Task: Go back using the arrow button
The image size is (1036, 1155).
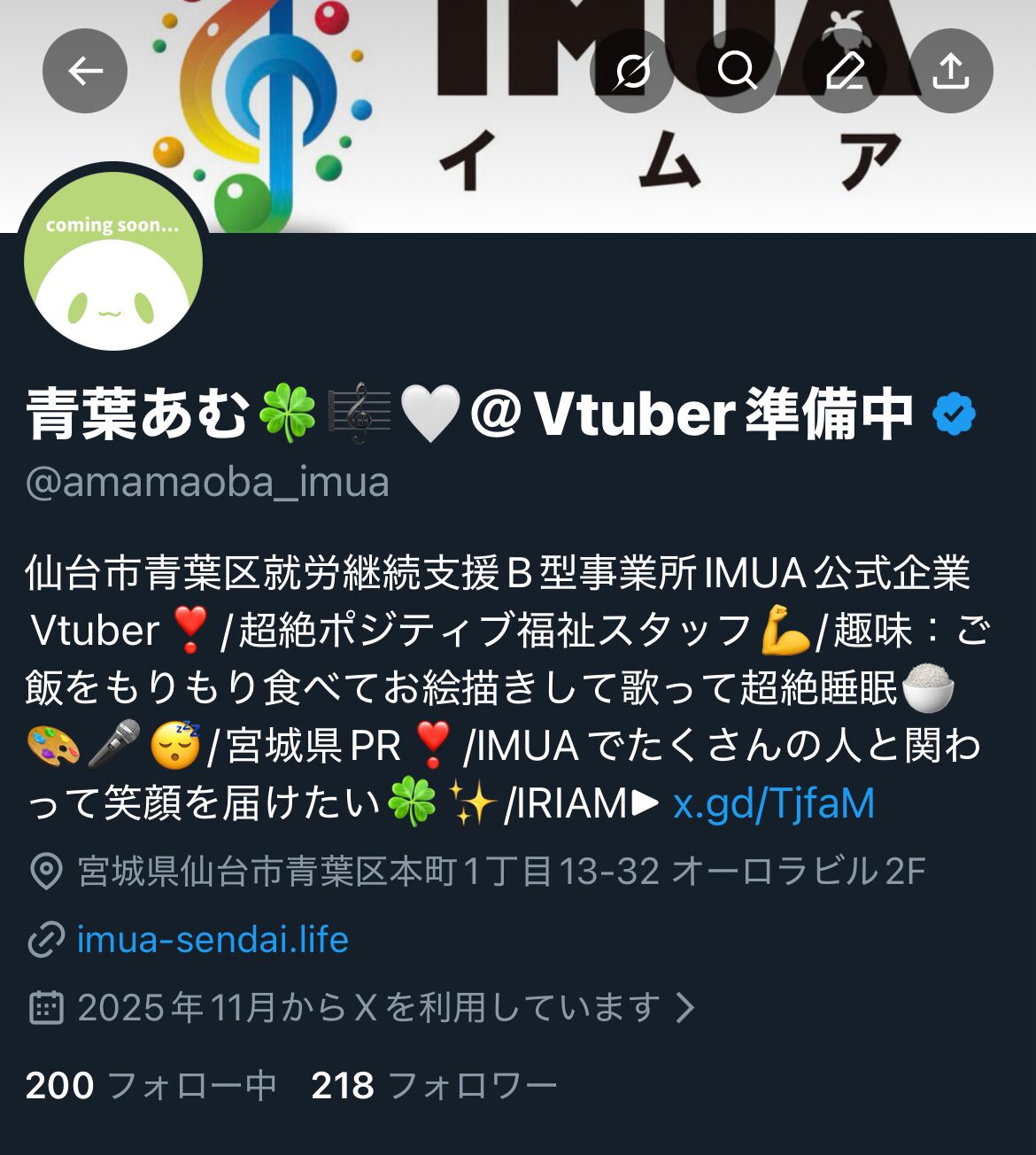Action: [x=85, y=71]
